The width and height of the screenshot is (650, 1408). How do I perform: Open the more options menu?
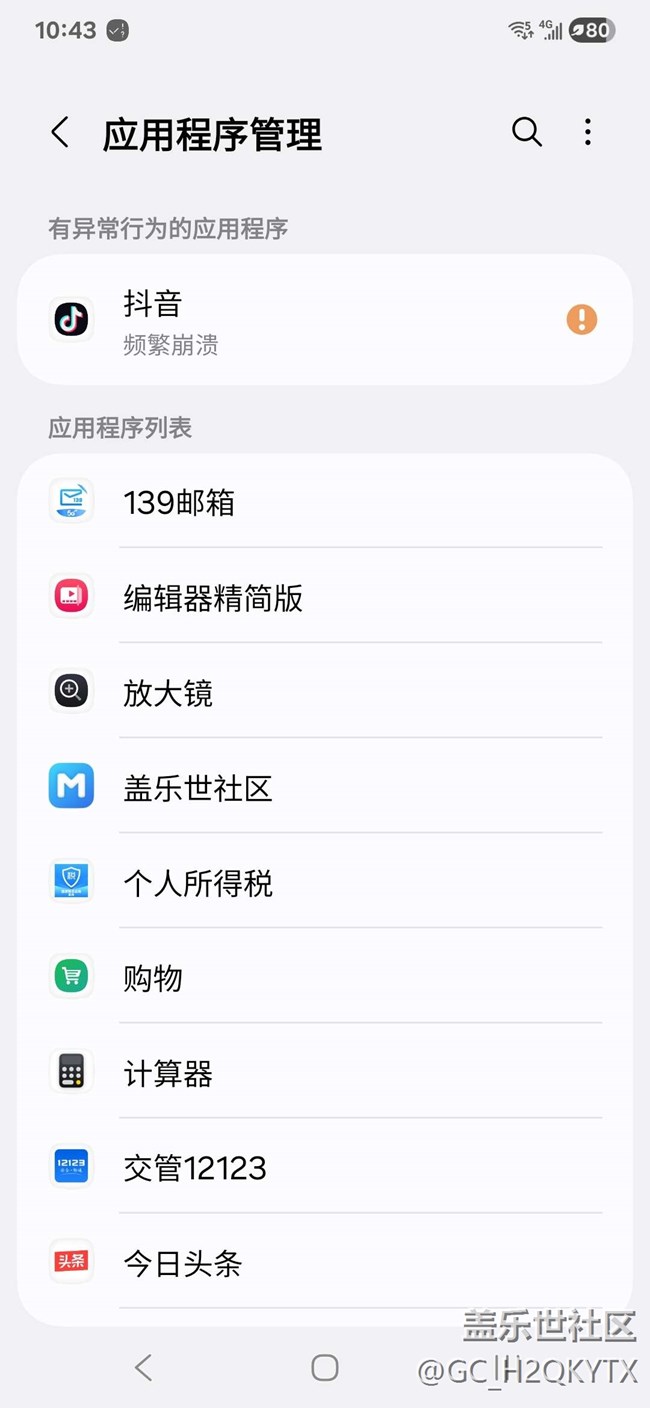click(x=588, y=132)
